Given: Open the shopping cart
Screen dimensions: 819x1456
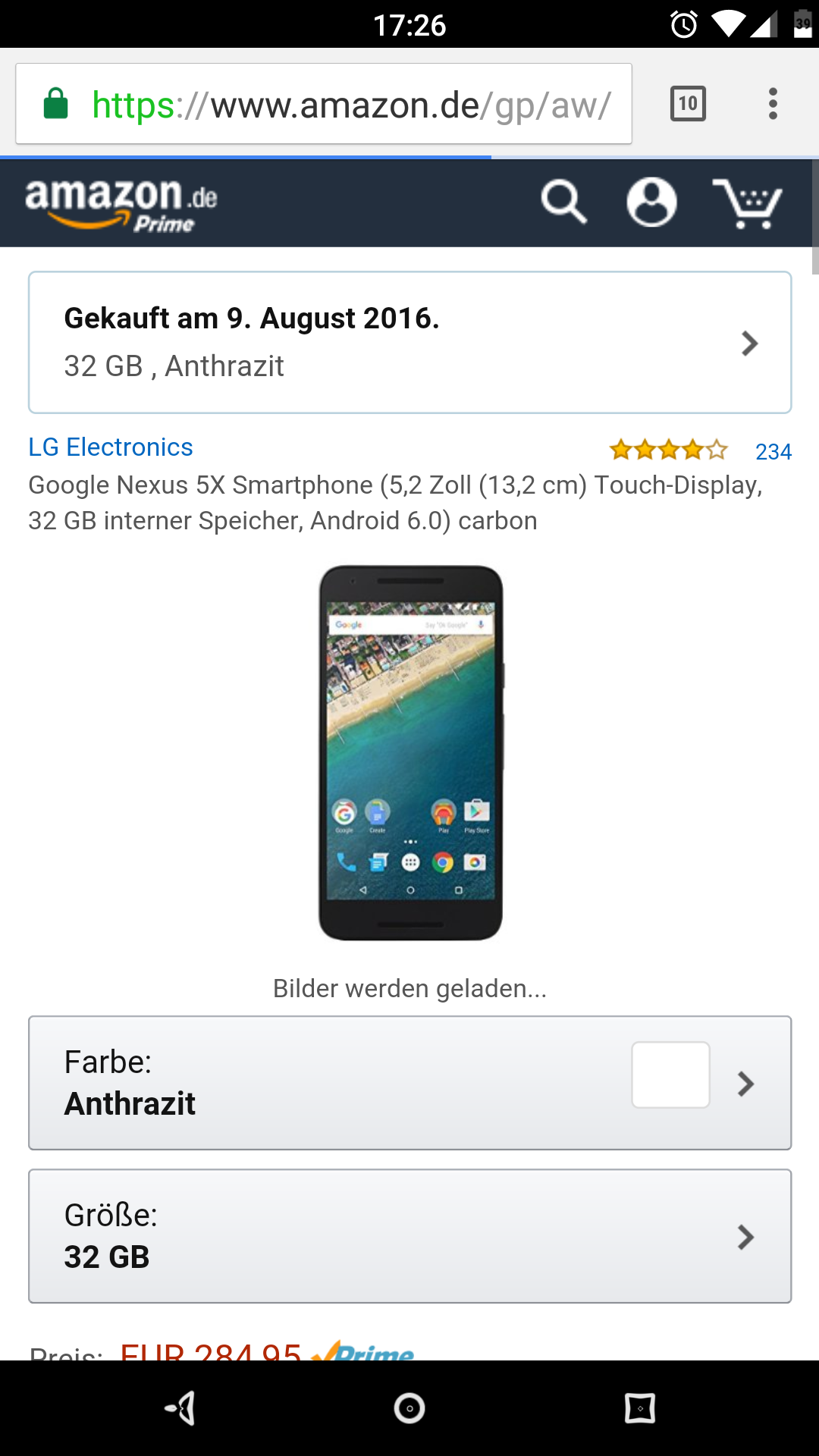Looking at the screenshot, I should (x=747, y=203).
